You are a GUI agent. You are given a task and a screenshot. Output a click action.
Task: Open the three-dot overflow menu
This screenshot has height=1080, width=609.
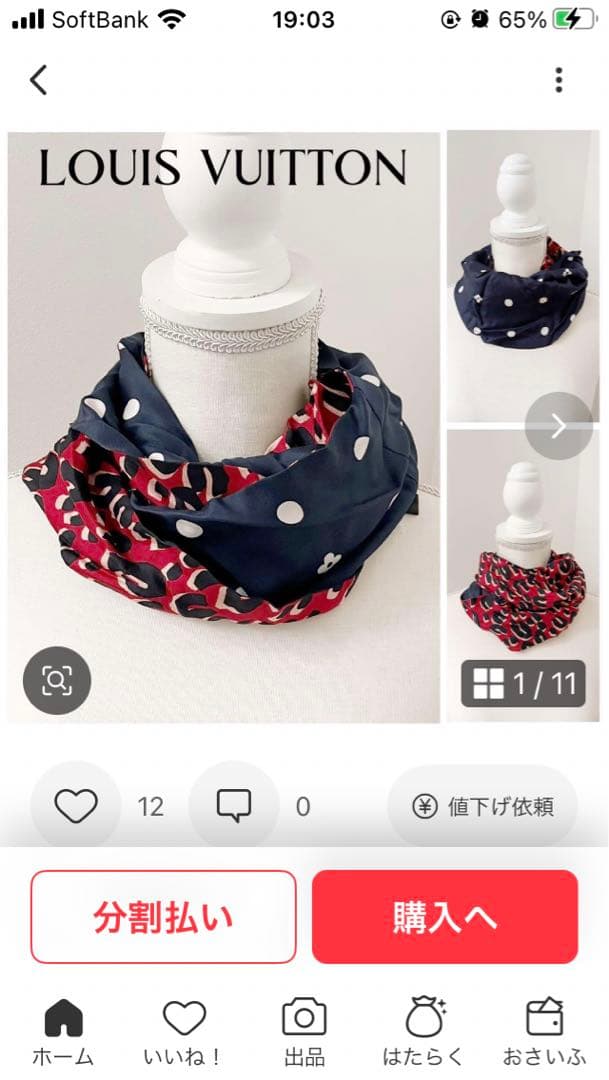(x=558, y=79)
